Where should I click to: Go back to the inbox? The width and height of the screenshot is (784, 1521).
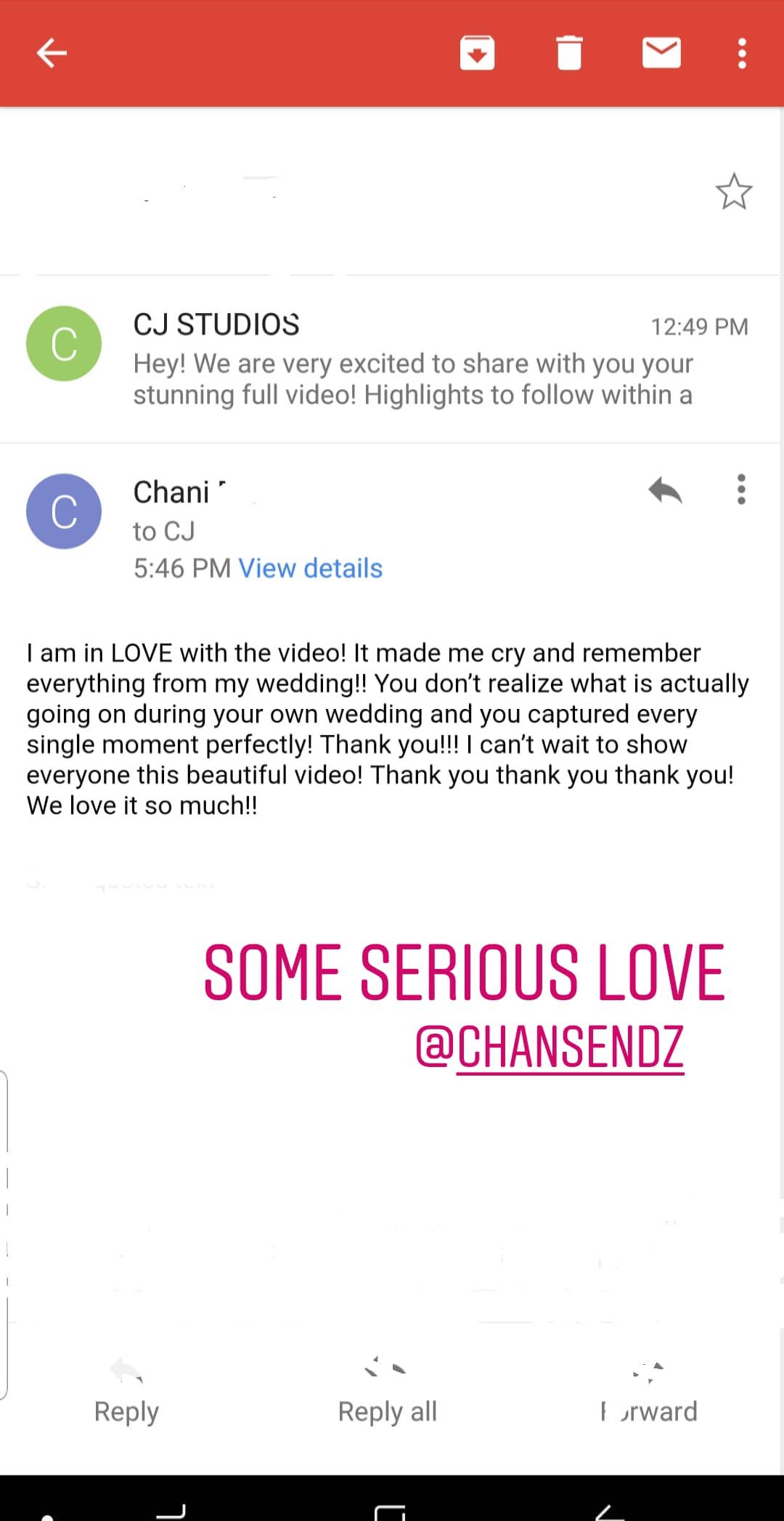pos(52,53)
